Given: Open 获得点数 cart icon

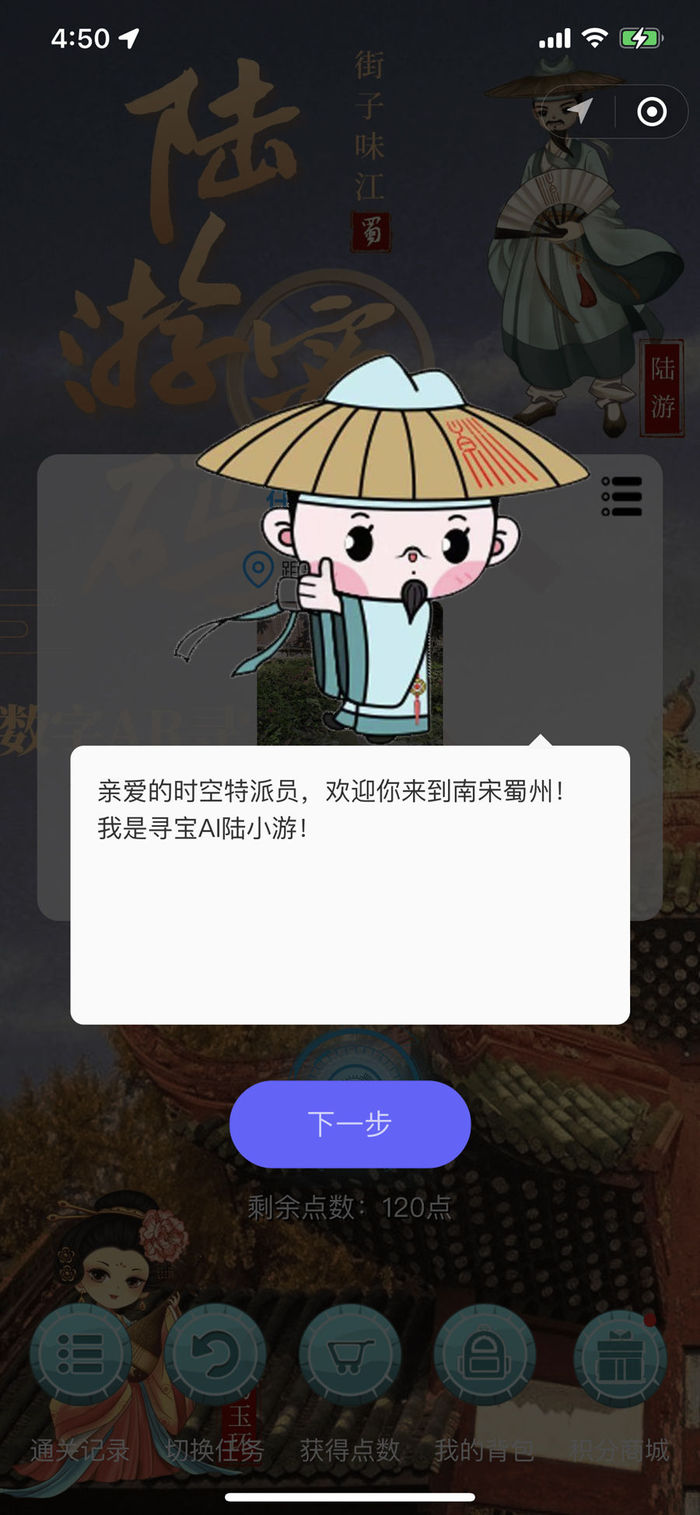Looking at the screenshot, I should (x=349, y=1354).
